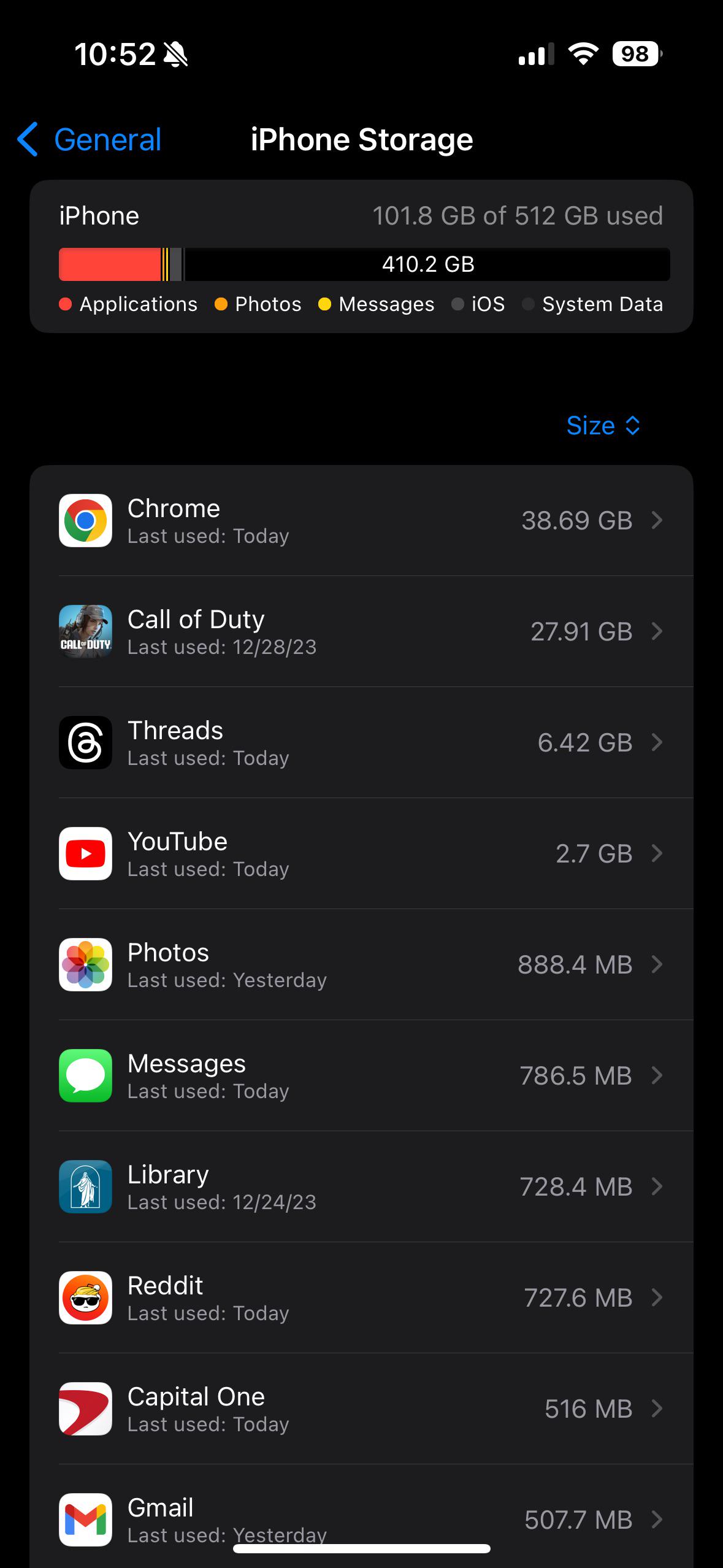View Call of Duty storage usage
This screenshot has height=1568, width=723.
(x=361, y=632)
